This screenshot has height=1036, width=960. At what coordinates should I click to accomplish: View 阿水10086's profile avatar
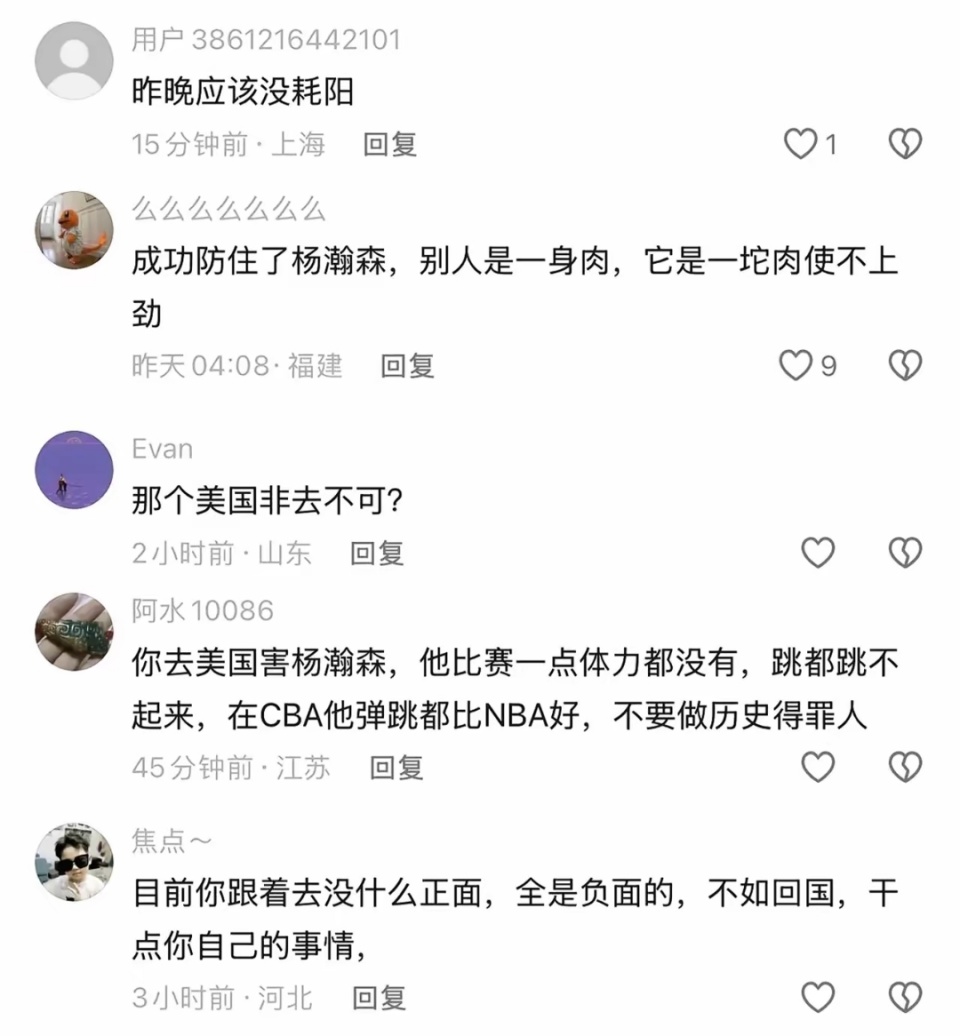tap(74, 630)
